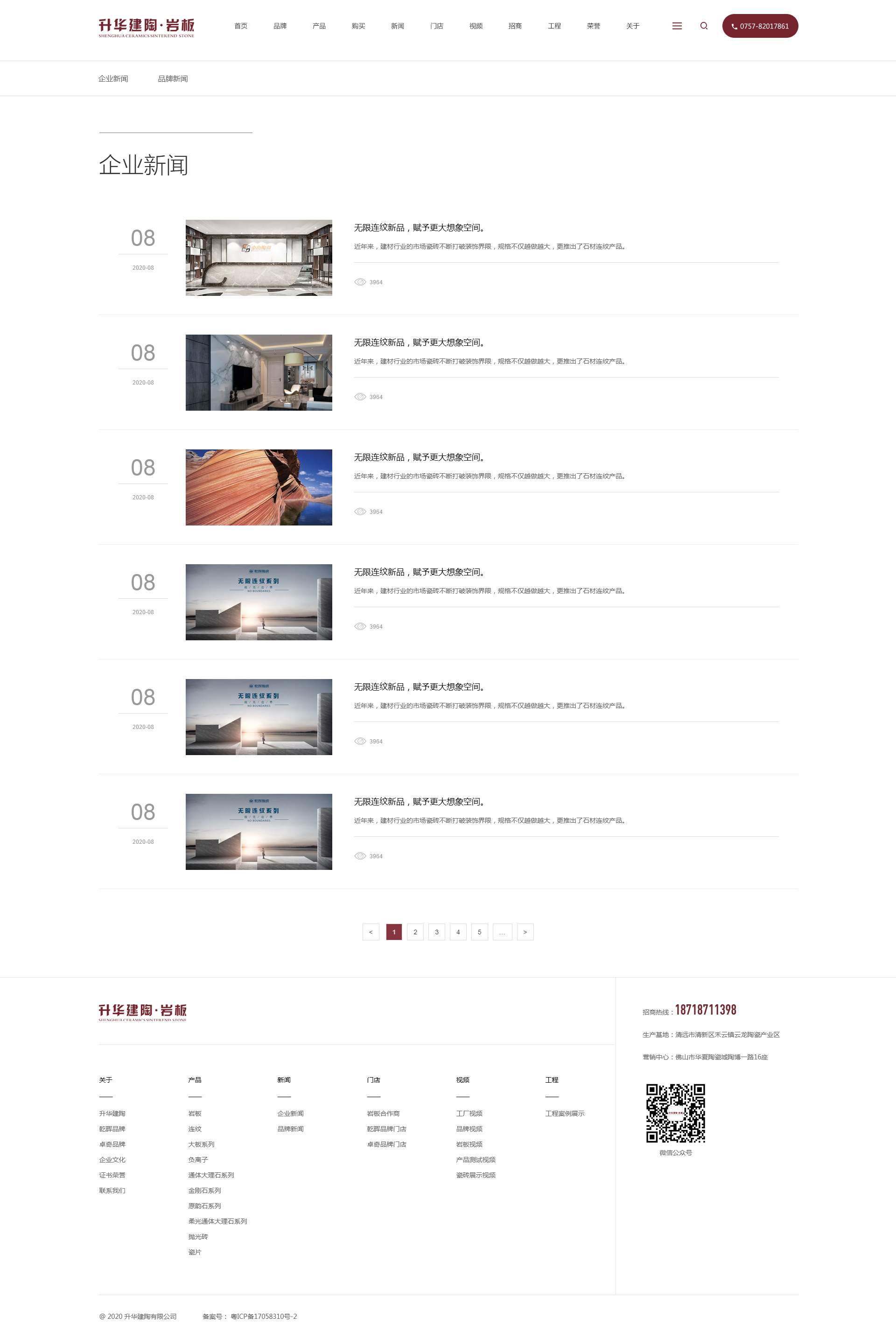Open the hamburger menu in the header

click(x=677, y=26)
